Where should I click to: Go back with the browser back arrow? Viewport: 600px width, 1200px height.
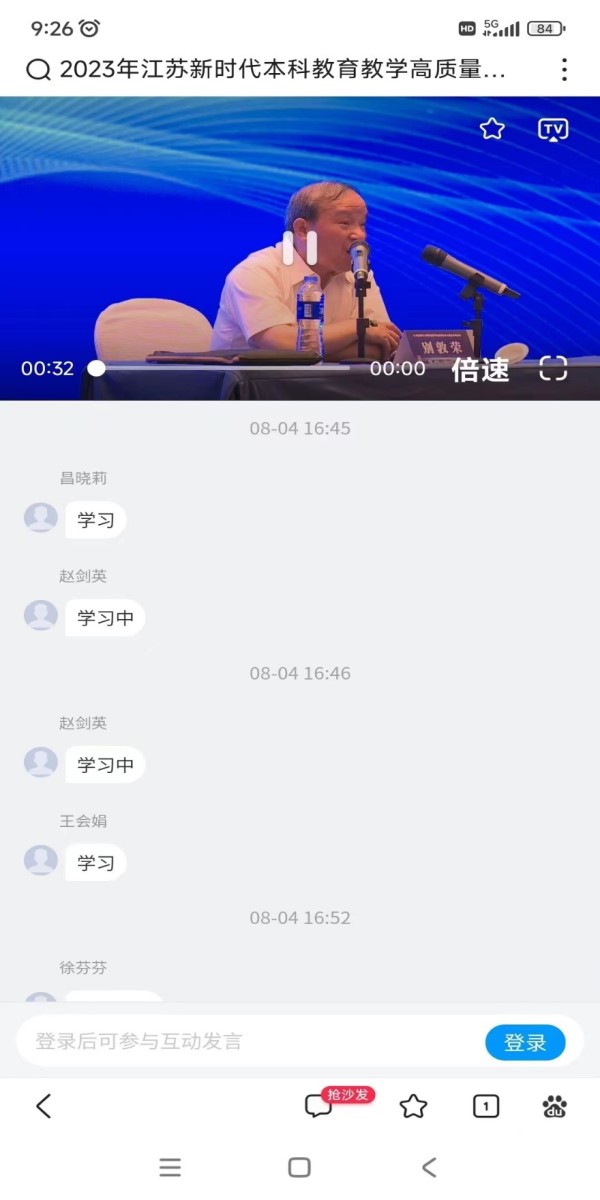[x=43, y=1106]
